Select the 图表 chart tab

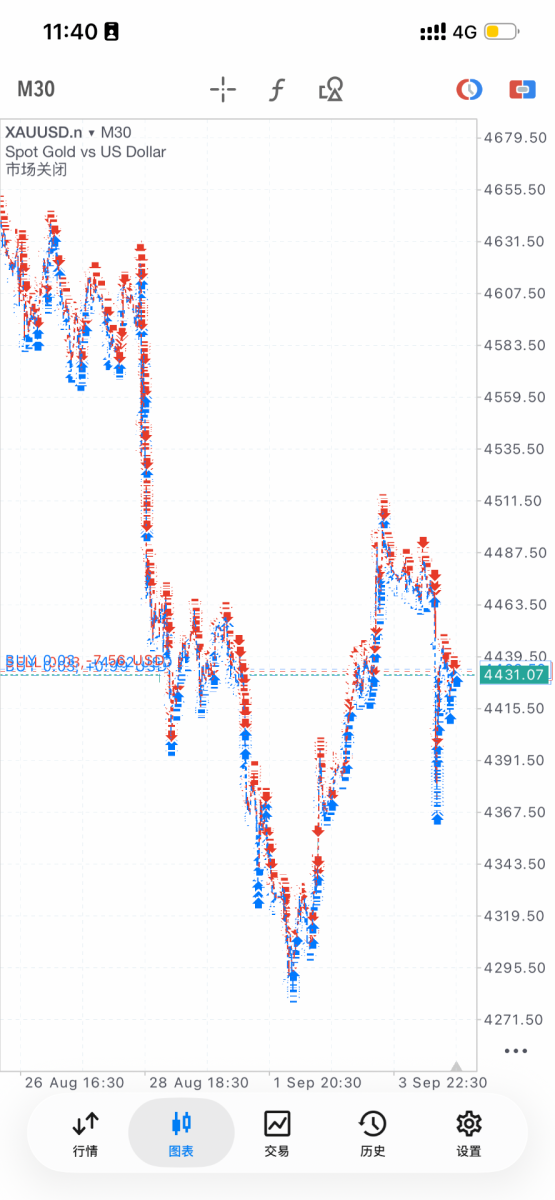tap(181, 1134)
